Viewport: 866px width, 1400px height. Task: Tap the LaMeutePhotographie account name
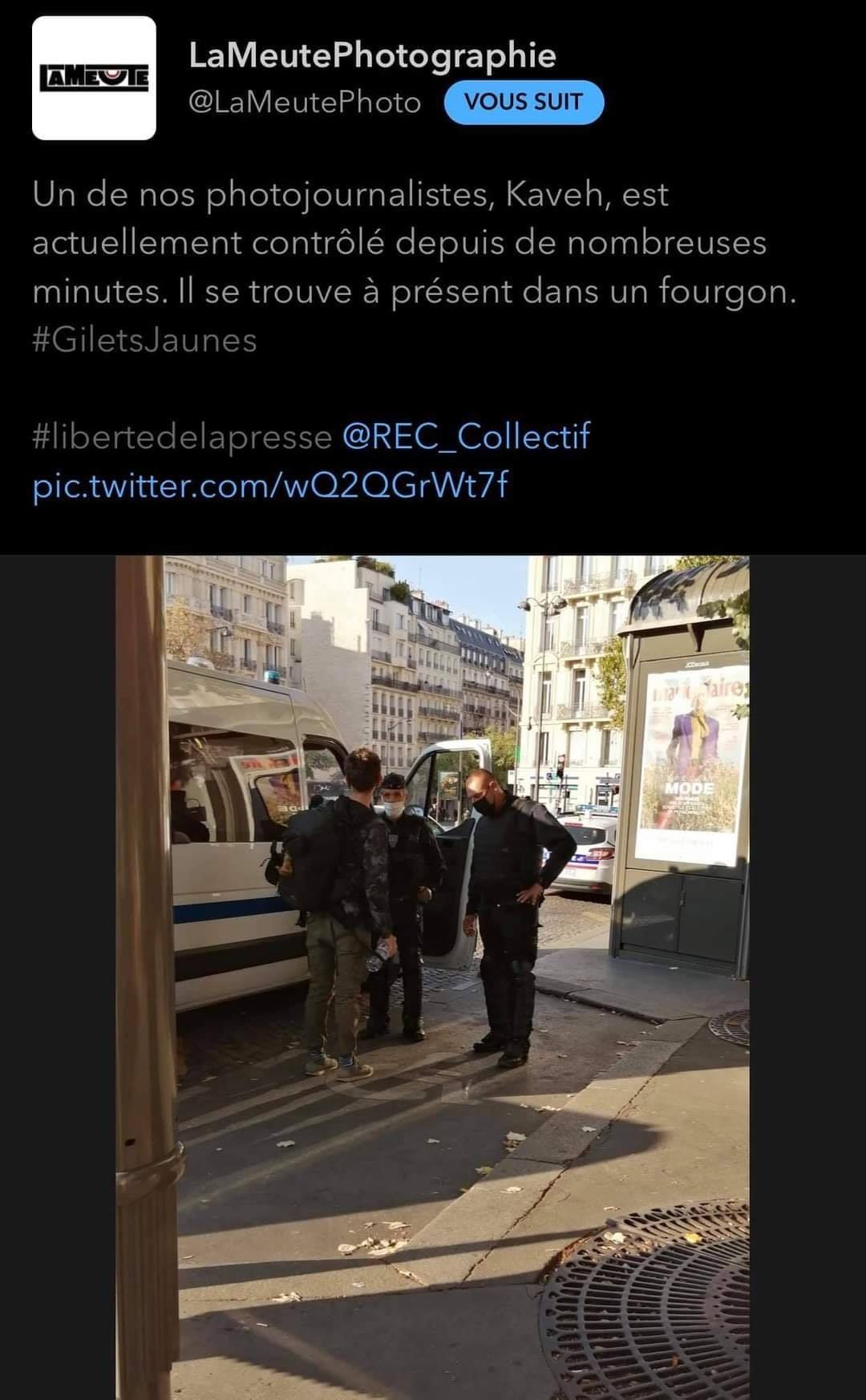tap(372, 55)
